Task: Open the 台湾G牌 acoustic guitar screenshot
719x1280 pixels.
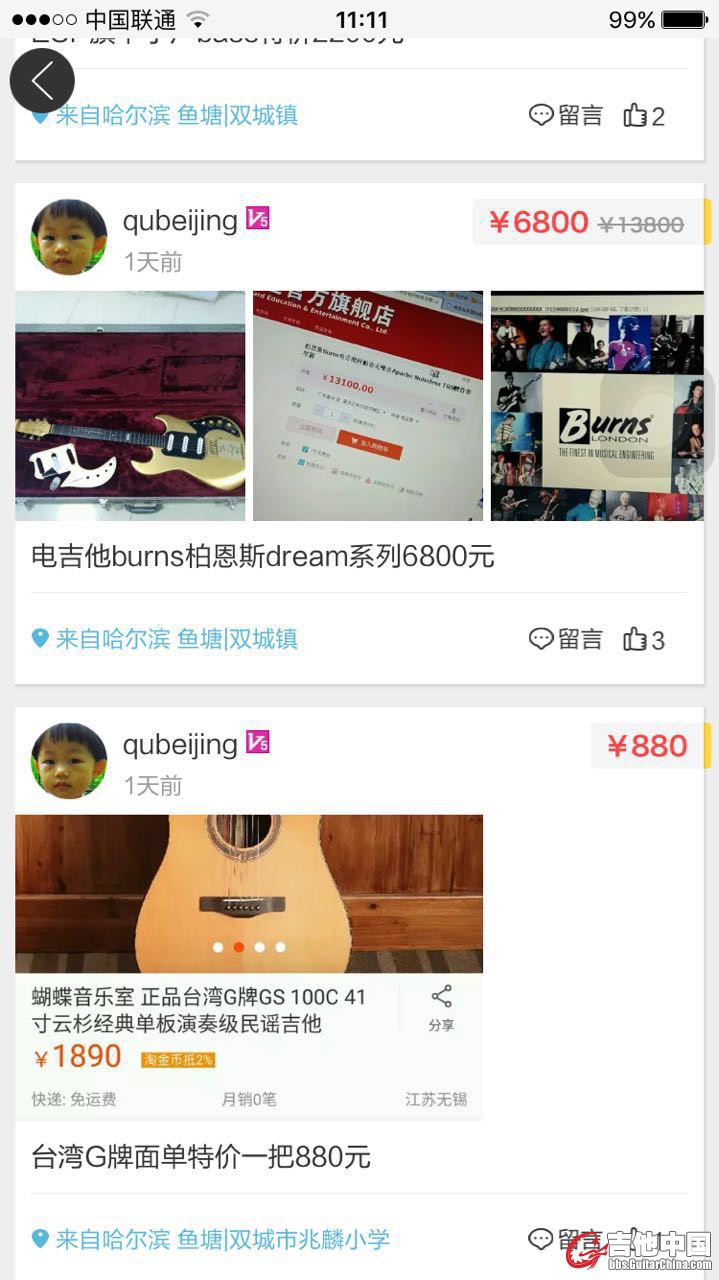Action: tap(249, 967)
